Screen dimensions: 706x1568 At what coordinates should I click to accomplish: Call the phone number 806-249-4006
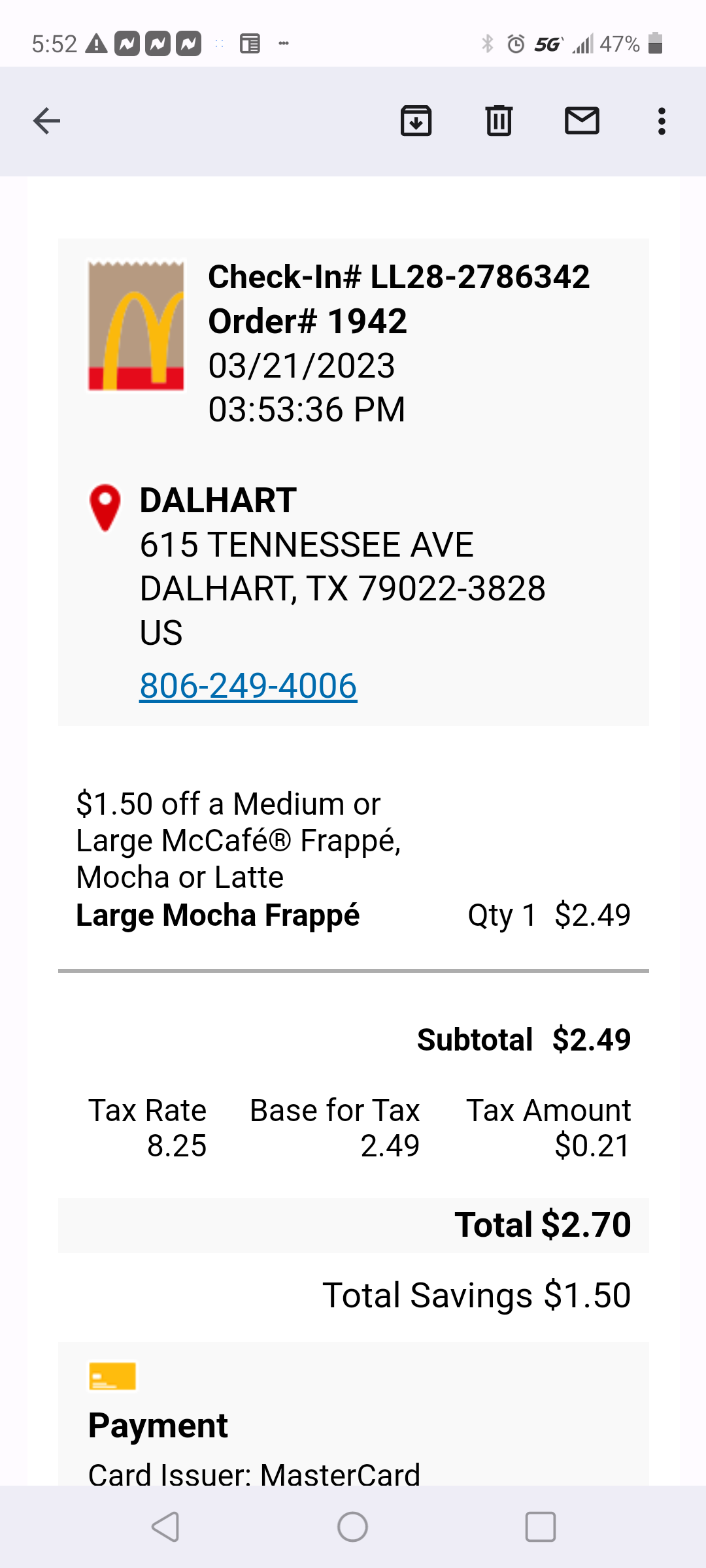pos(248,685)
